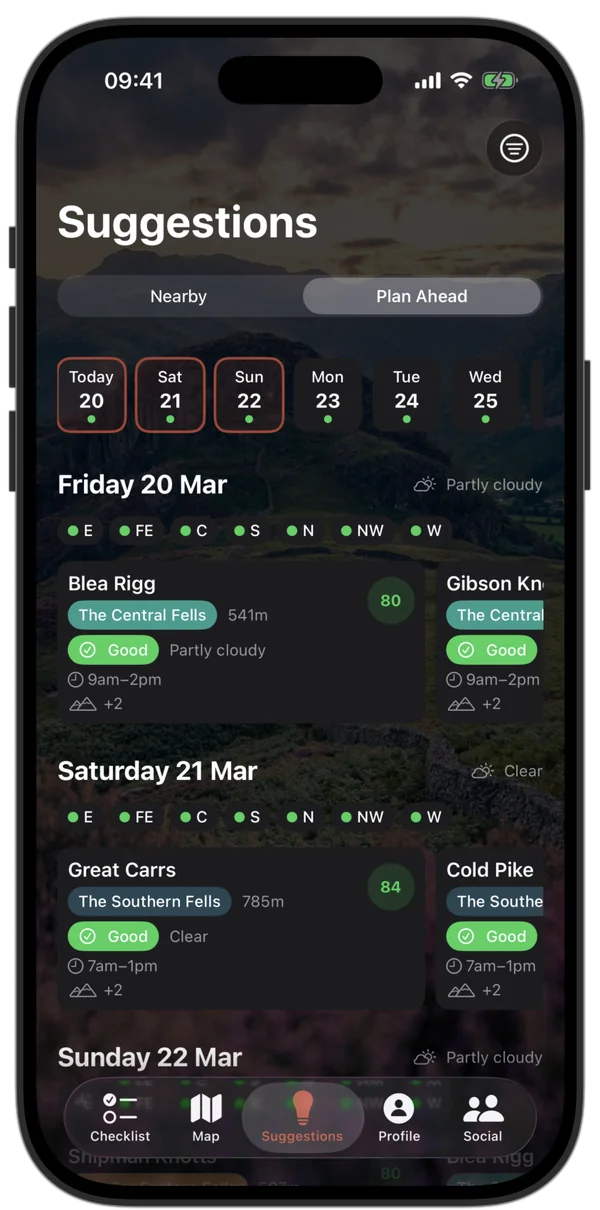The height and width of the screenshot is (1210, 600).
Task: Open the Cold Pike suggestion card
Action: (493, 928)
